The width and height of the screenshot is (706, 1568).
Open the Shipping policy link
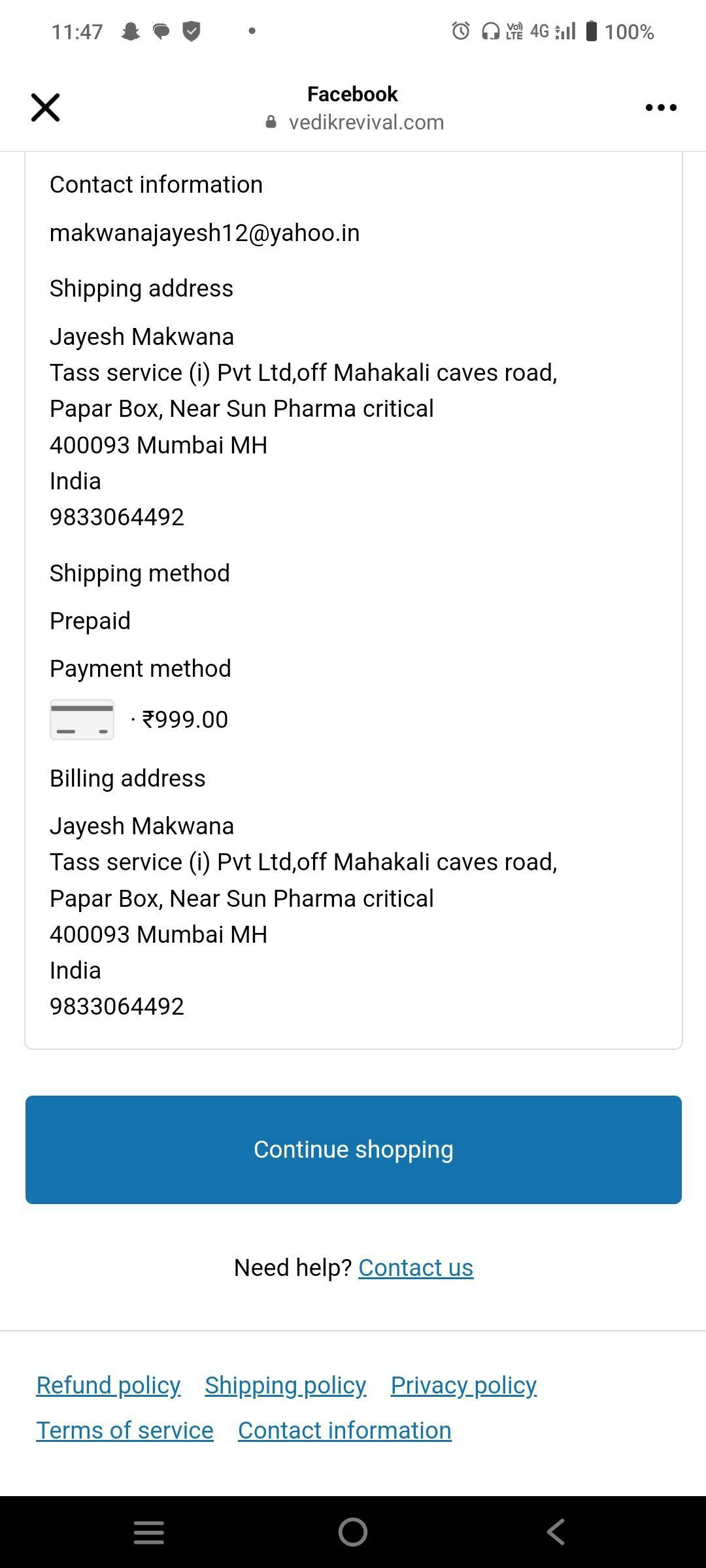point(285,1385)
